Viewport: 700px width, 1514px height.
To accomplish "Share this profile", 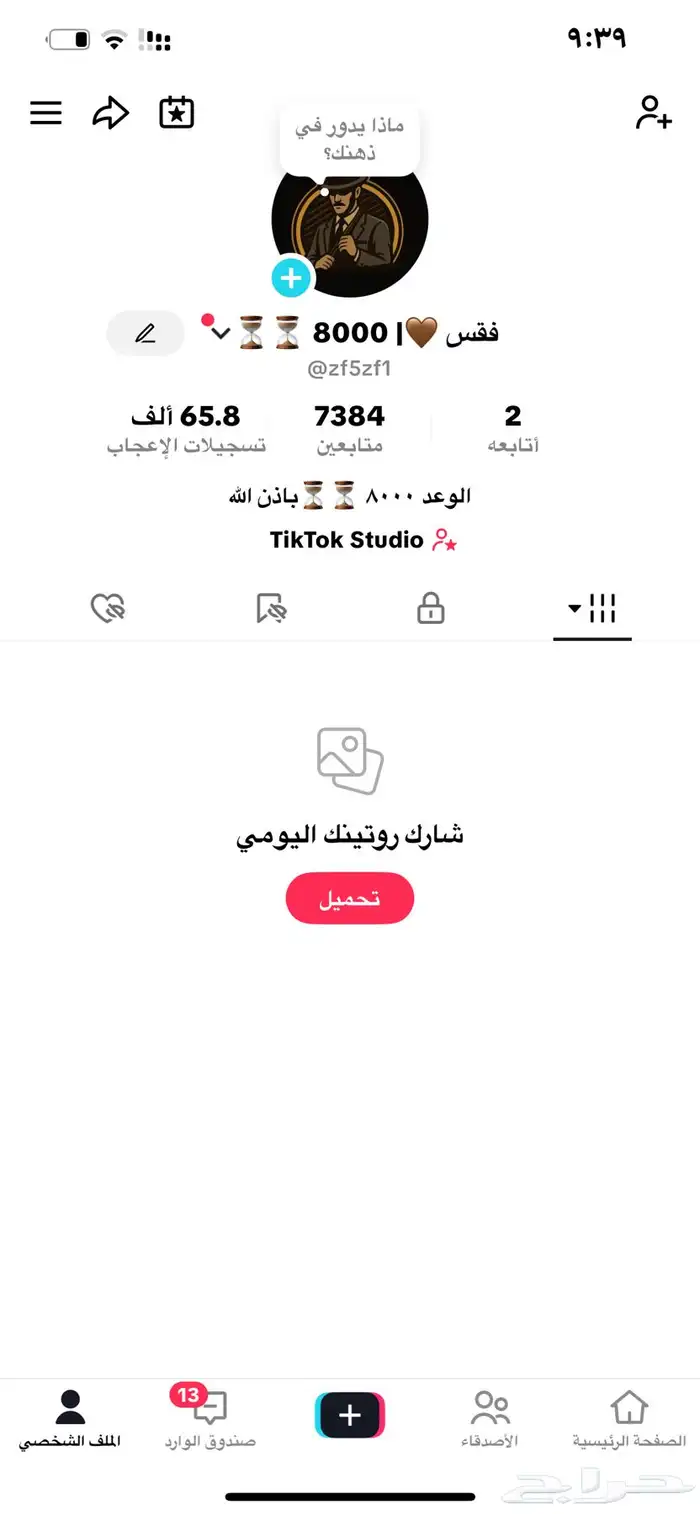I will (x=110, y=113).
